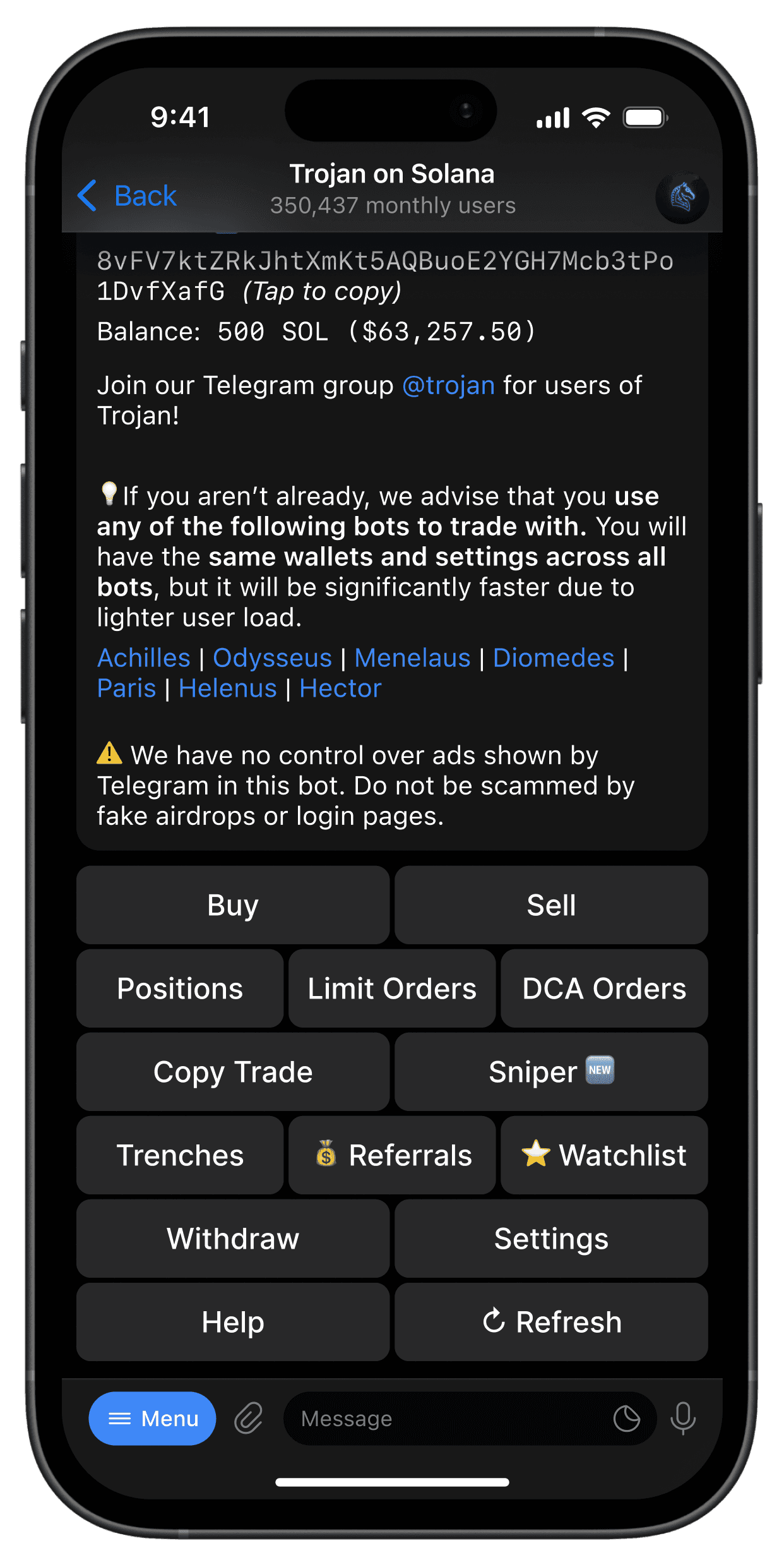
Task: Open DCA Orders
Action: coord(603,988)
